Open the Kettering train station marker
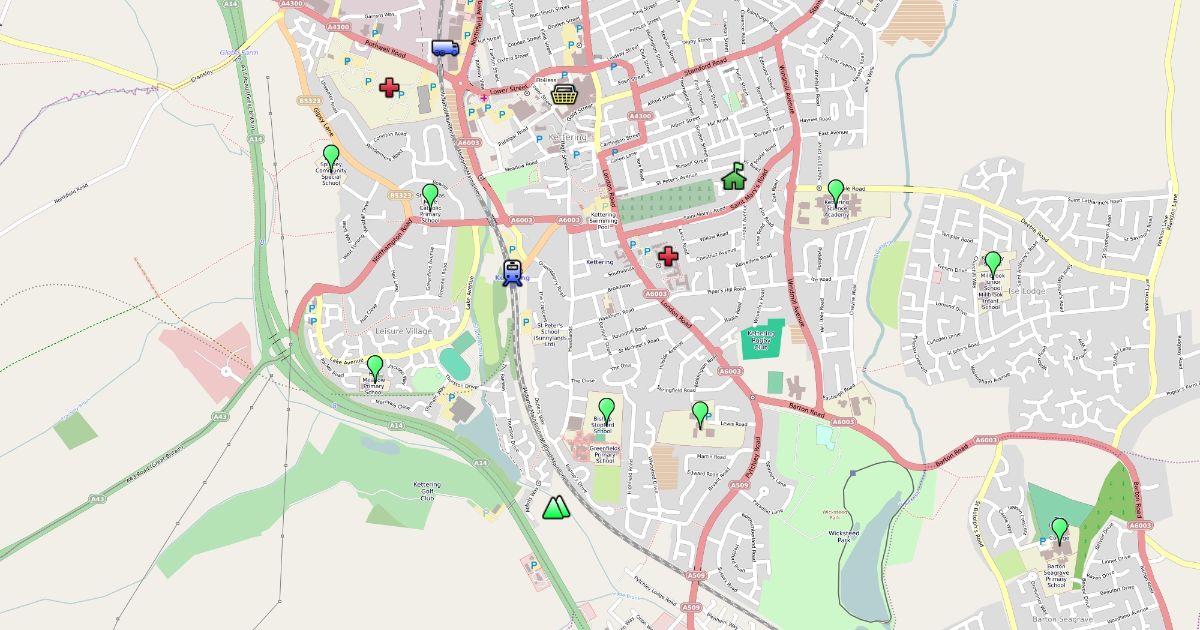Screen dimensions: 1200x630 513,272
